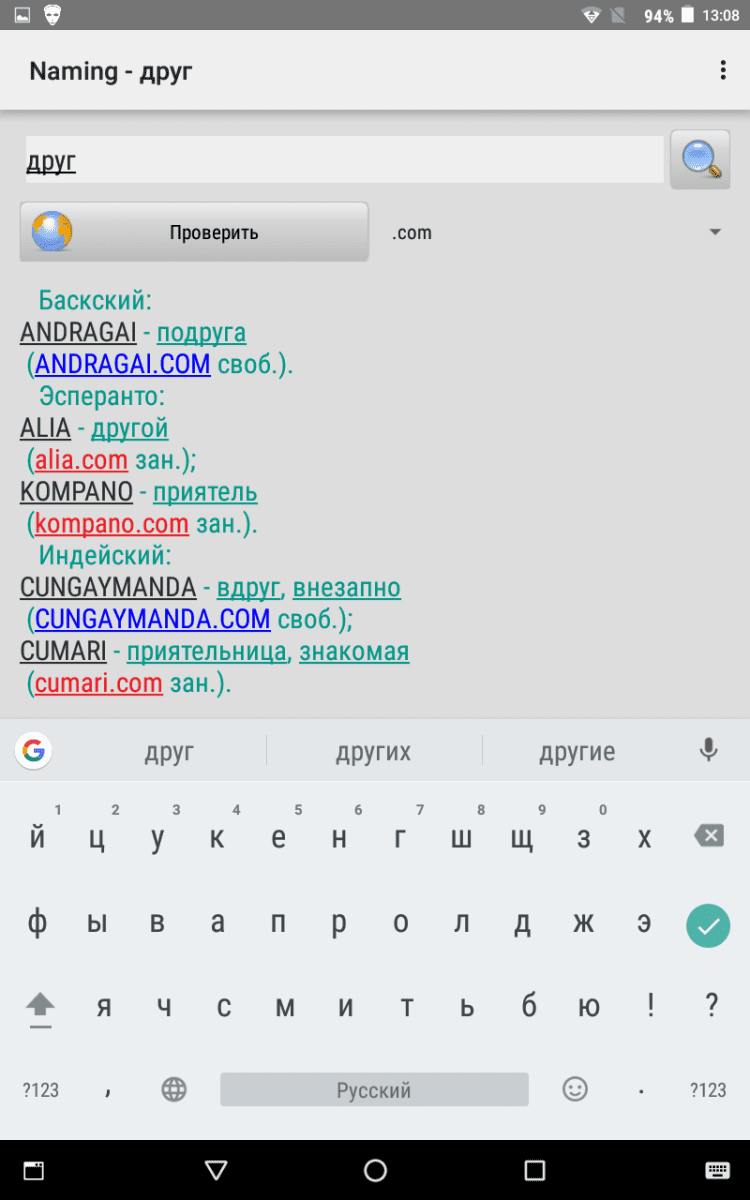Screen dimensions: 750x1200
Task: Open the cumari.com link
Action: [98, 684]
